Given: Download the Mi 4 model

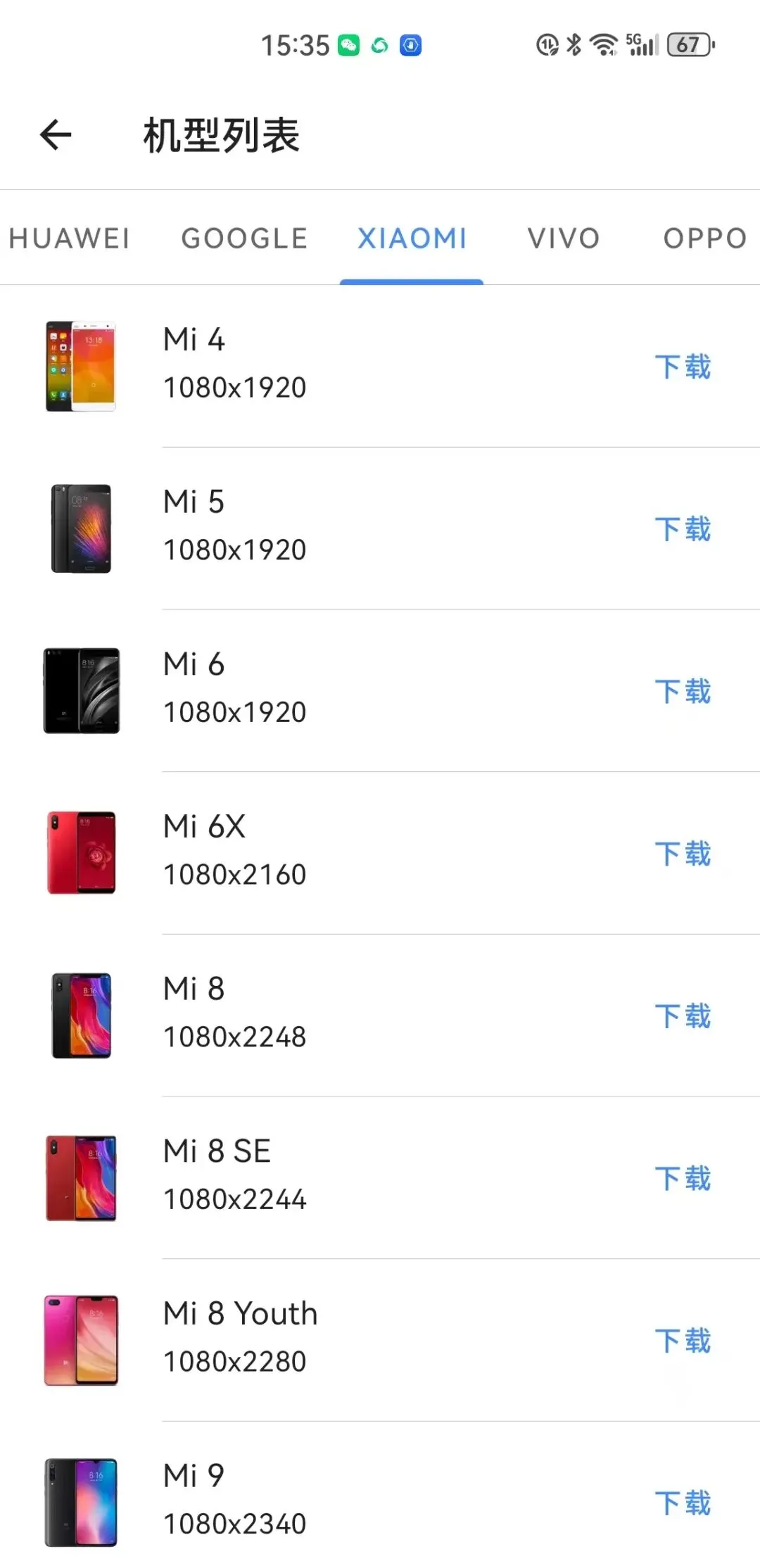Looking at the screenshot, I should [683, 367].
